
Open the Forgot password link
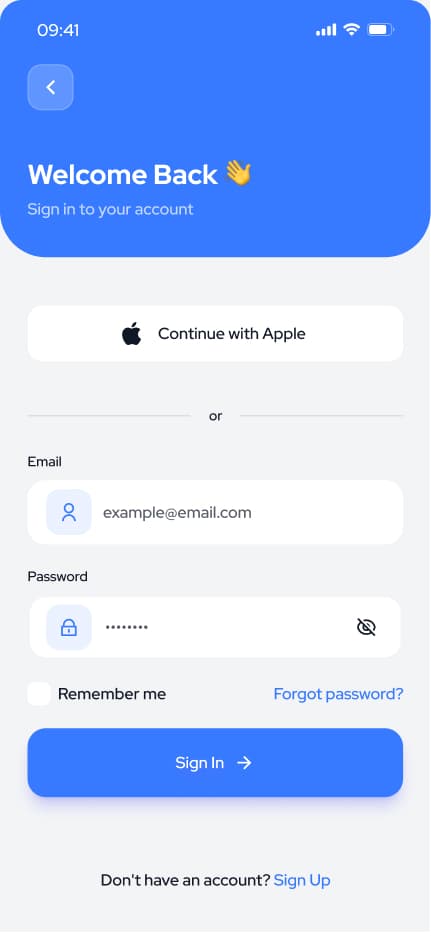click(338, 694)
